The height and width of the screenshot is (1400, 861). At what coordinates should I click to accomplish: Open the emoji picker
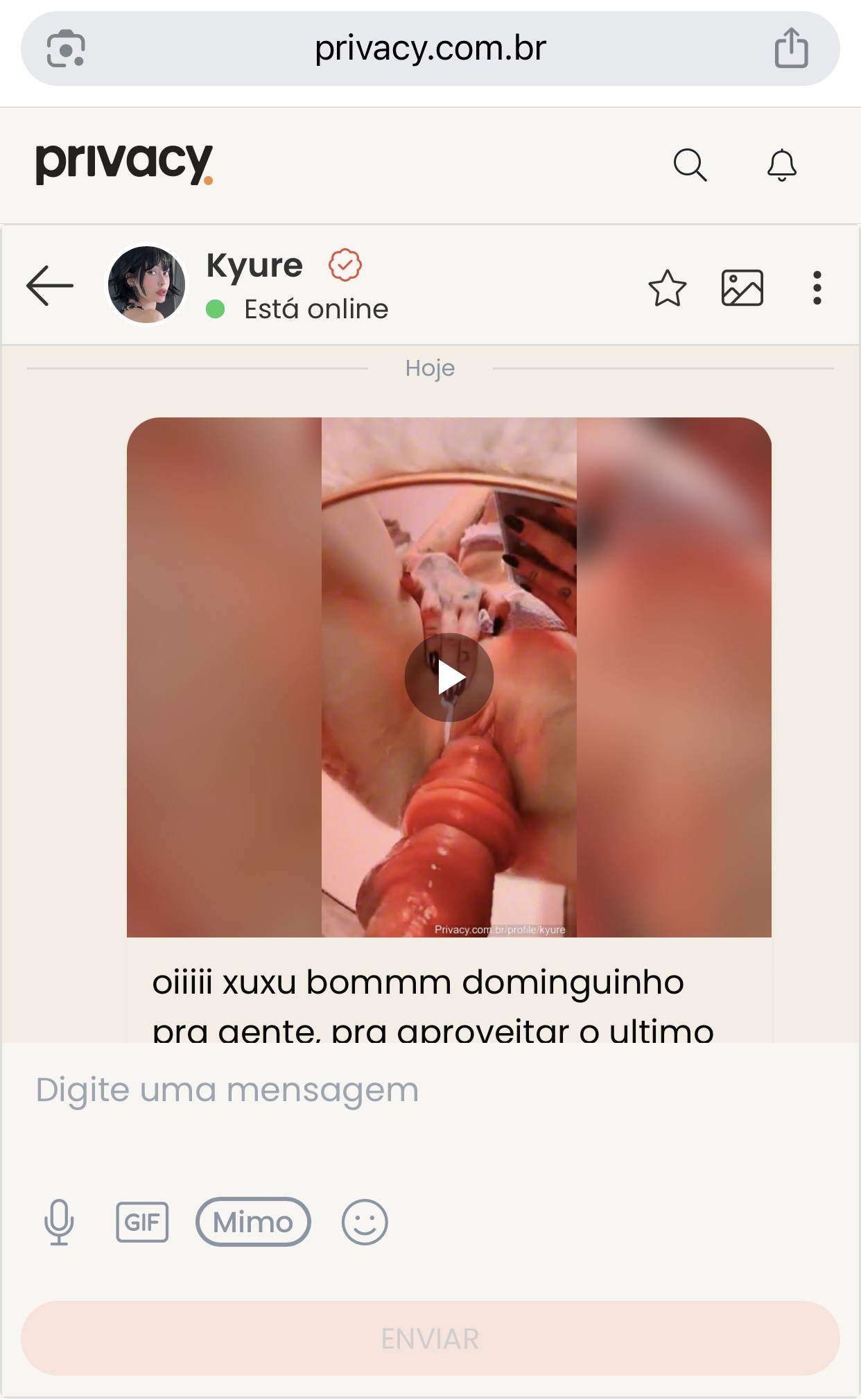365,1222
